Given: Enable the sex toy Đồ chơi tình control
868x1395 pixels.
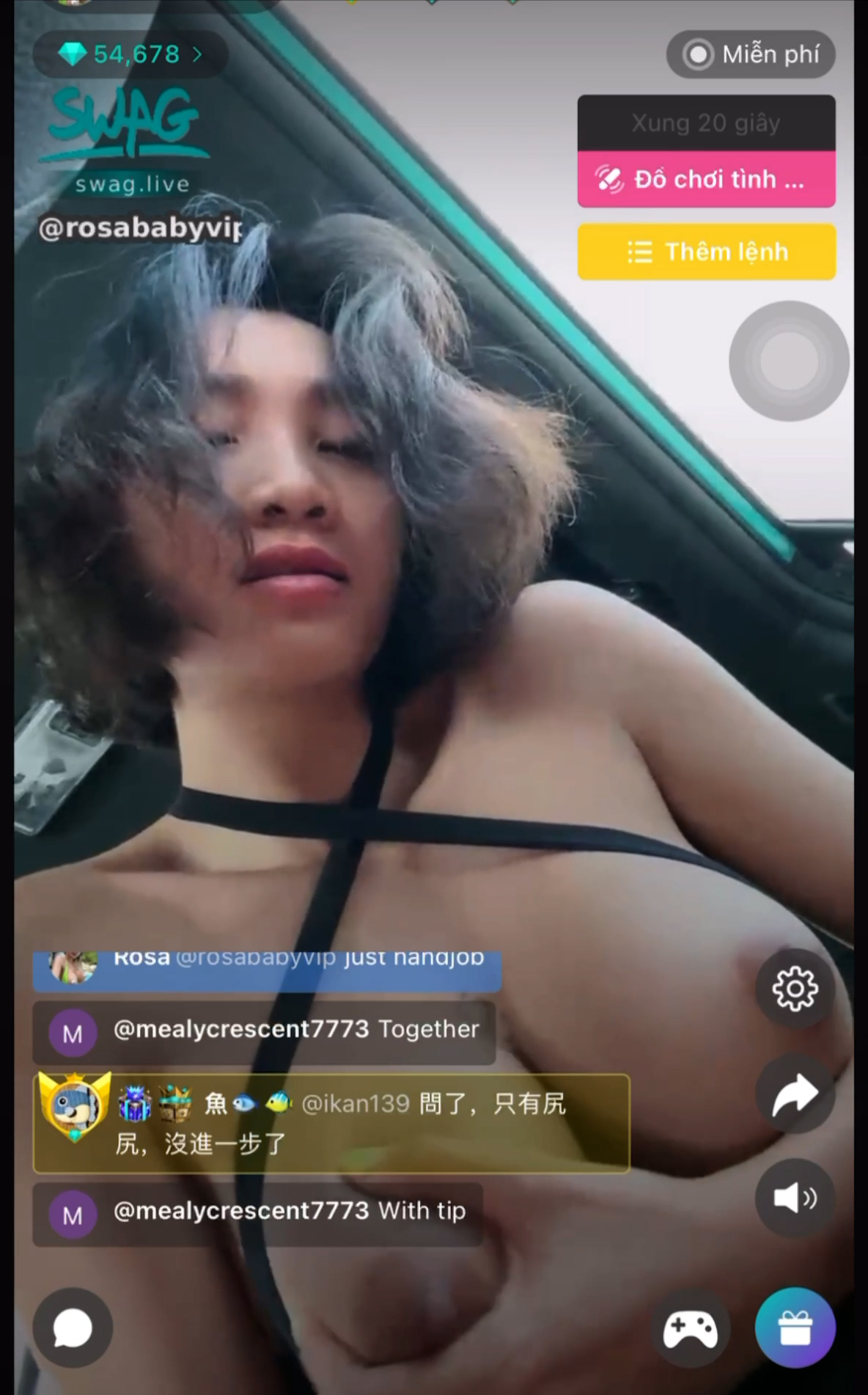Looking at the screenshot, I should pyautogui.click(x=706, y=179).
